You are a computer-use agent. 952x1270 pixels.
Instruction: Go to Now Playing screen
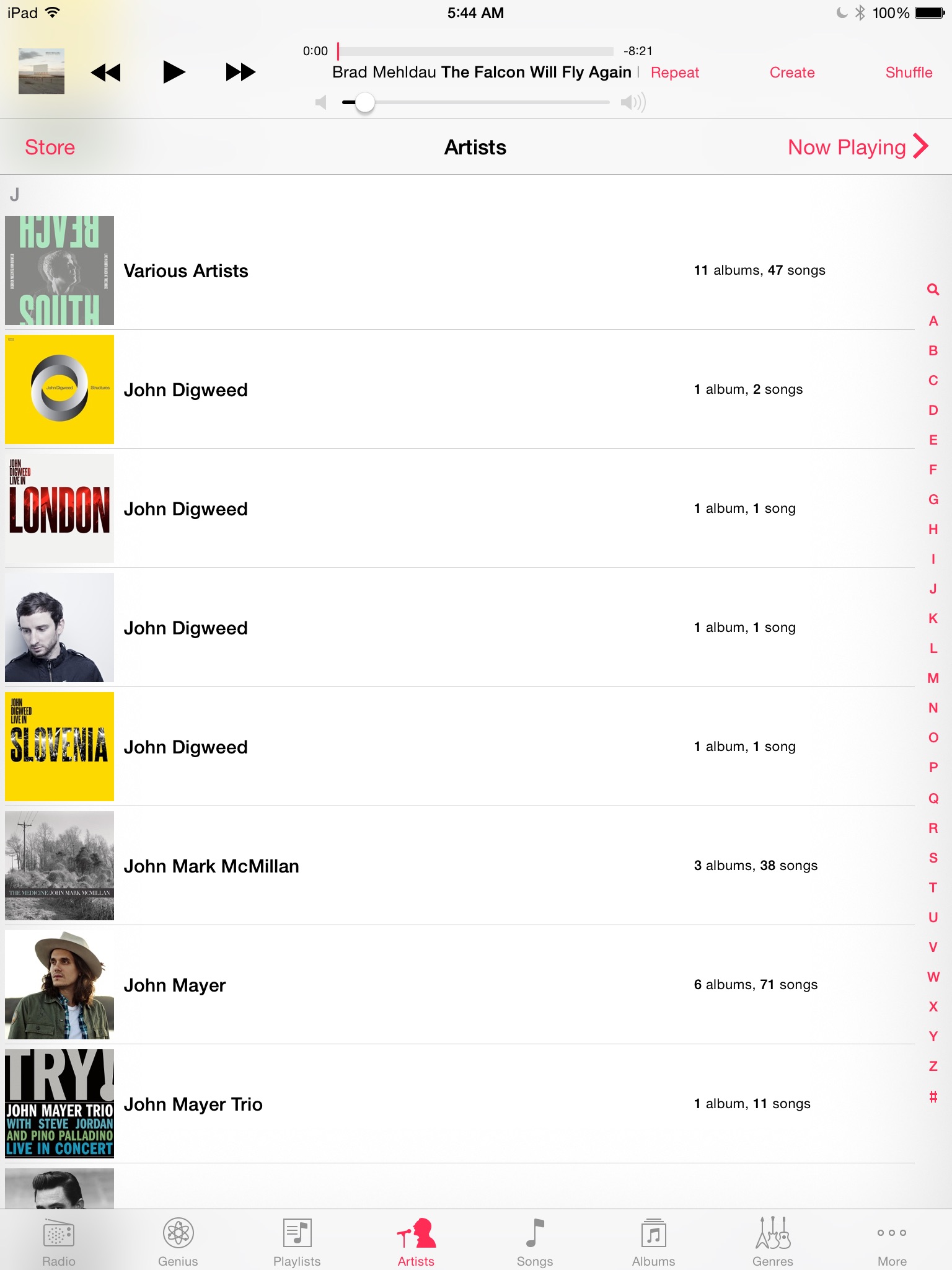point(858,147)
